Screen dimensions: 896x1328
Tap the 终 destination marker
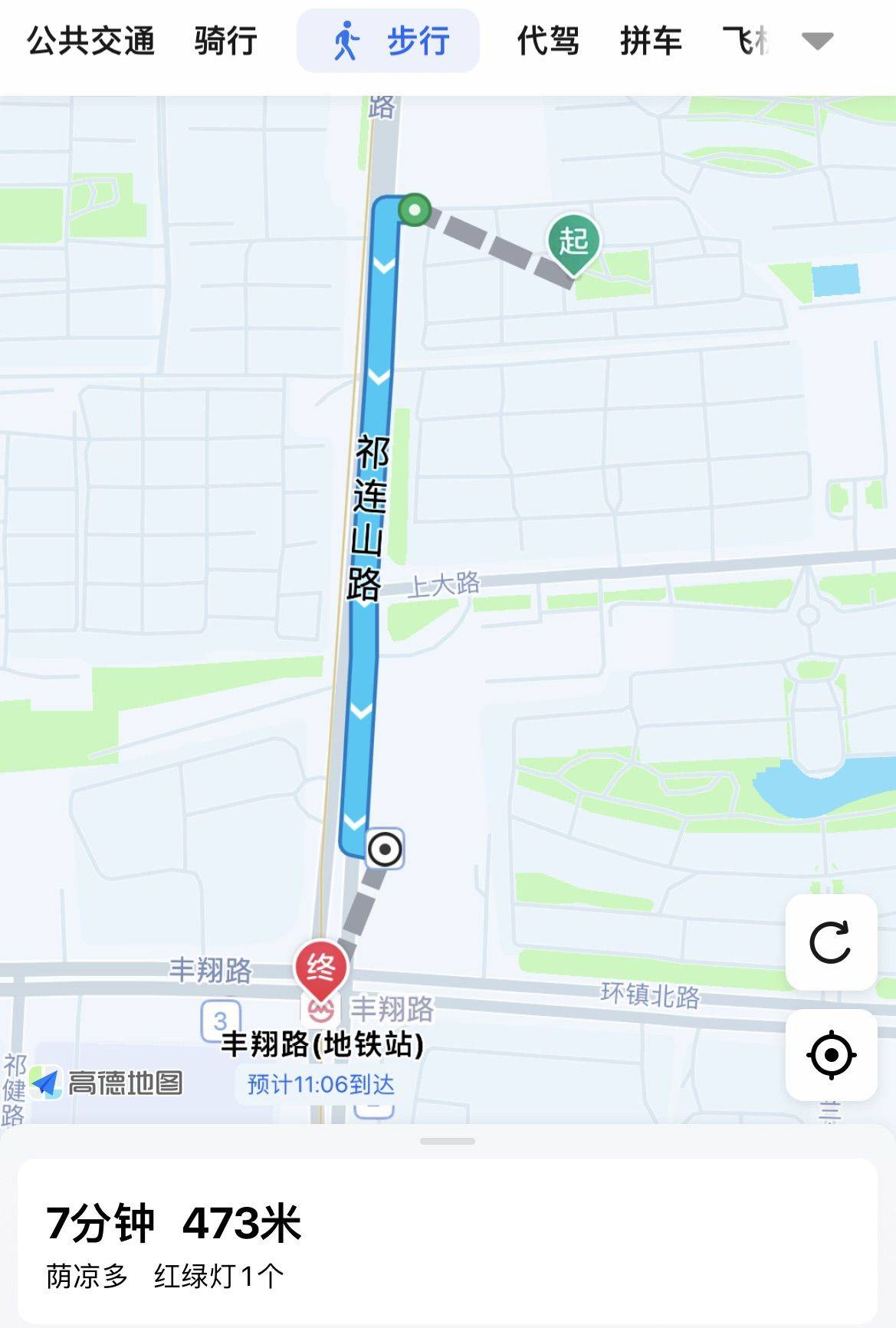(320, 968)
